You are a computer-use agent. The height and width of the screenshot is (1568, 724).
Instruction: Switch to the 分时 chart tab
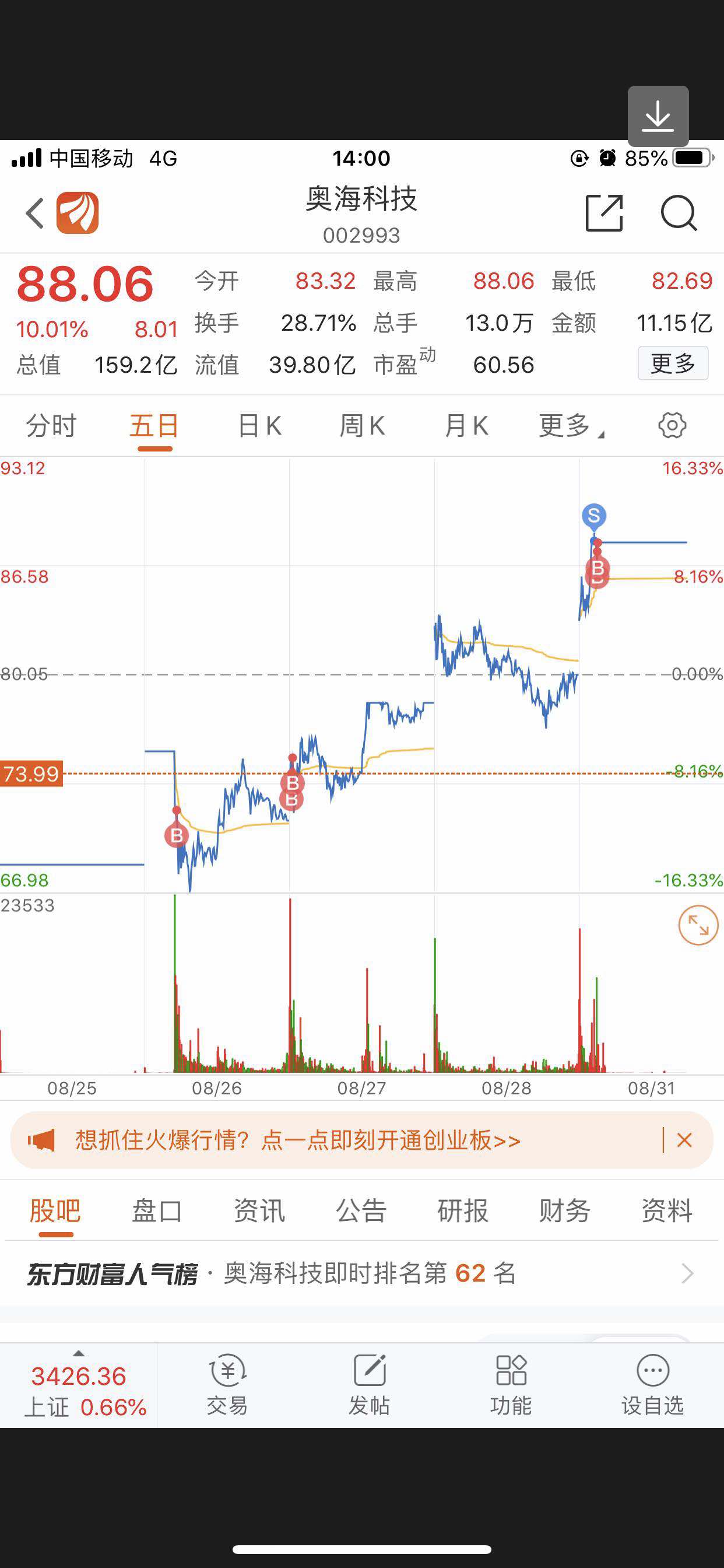(51, 425)
